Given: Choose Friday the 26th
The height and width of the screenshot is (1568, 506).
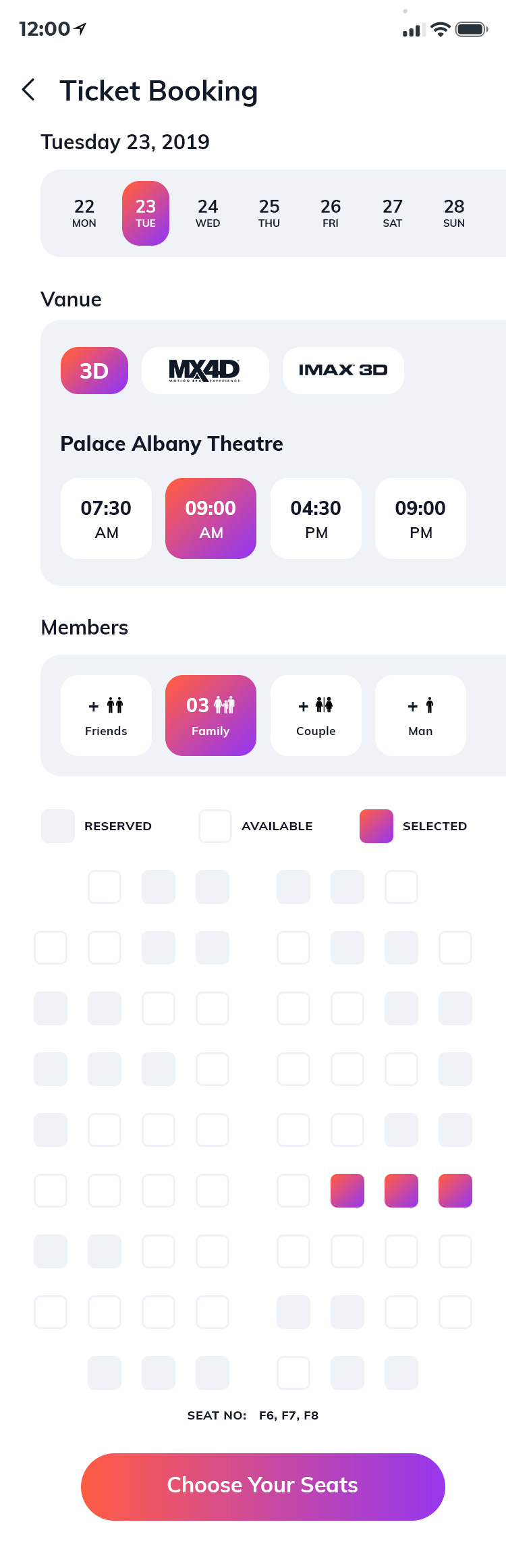Looking at the screenshot, I should [331, 213].
